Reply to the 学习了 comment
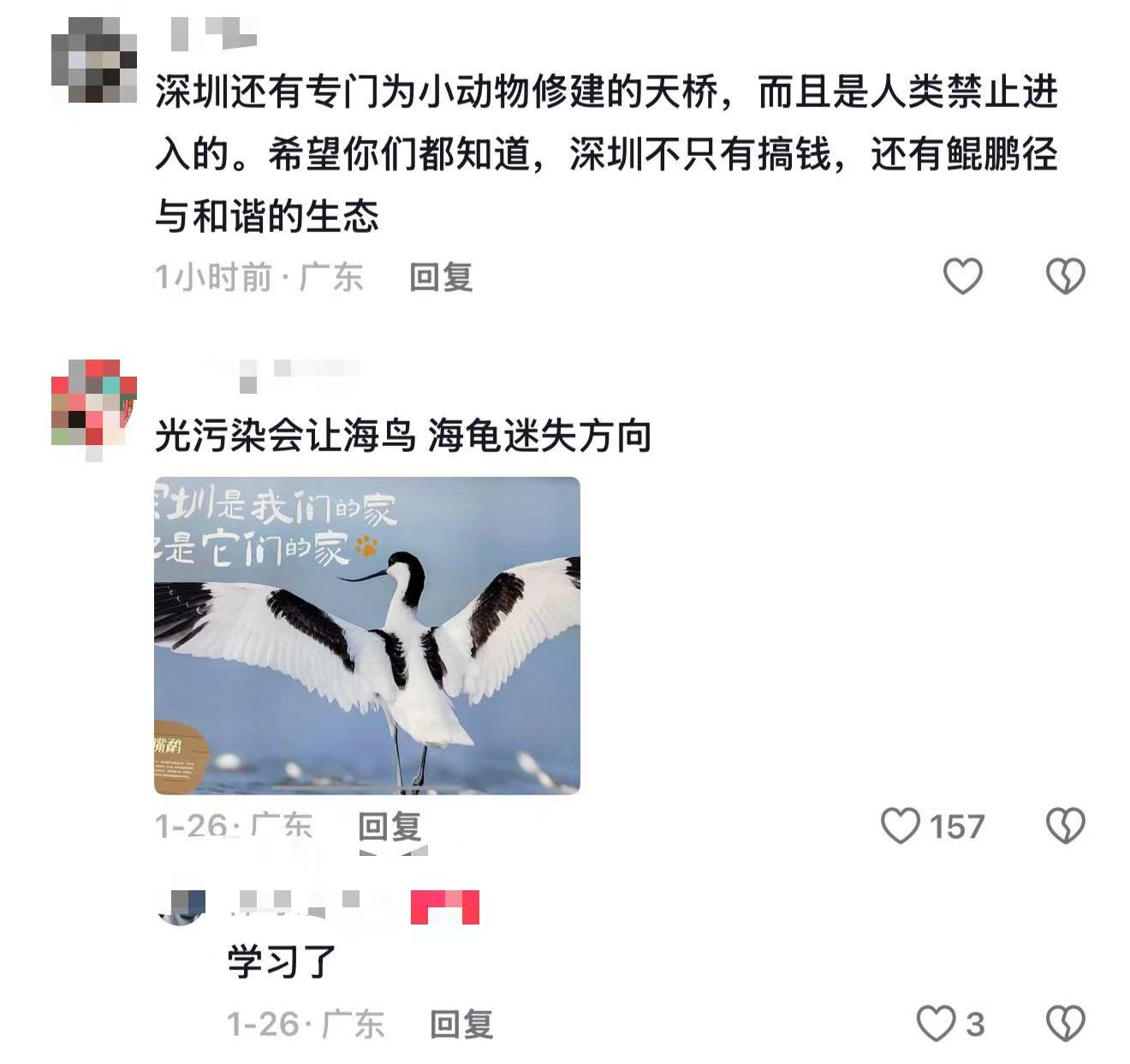This screenshot has height=1064, width=1130. pos(461,1024)
